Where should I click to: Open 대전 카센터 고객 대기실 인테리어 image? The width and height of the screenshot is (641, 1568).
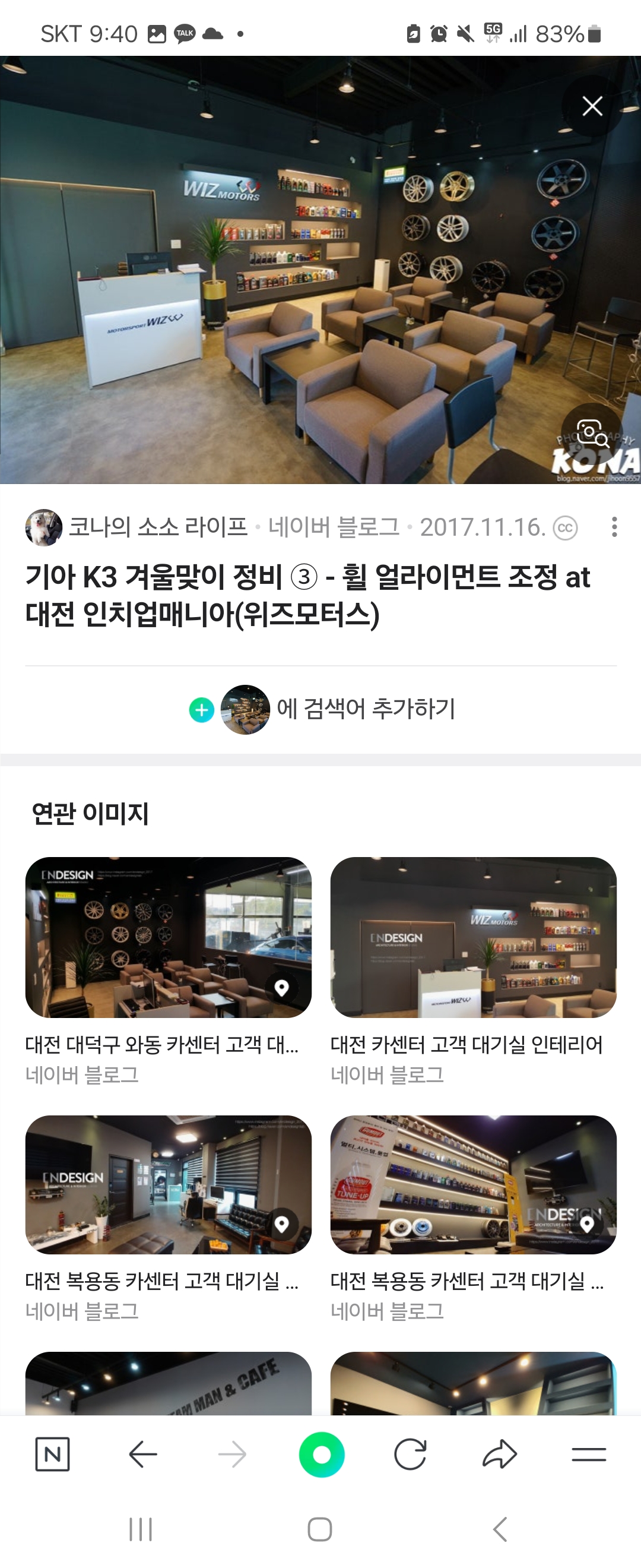(x=473, y=937)
